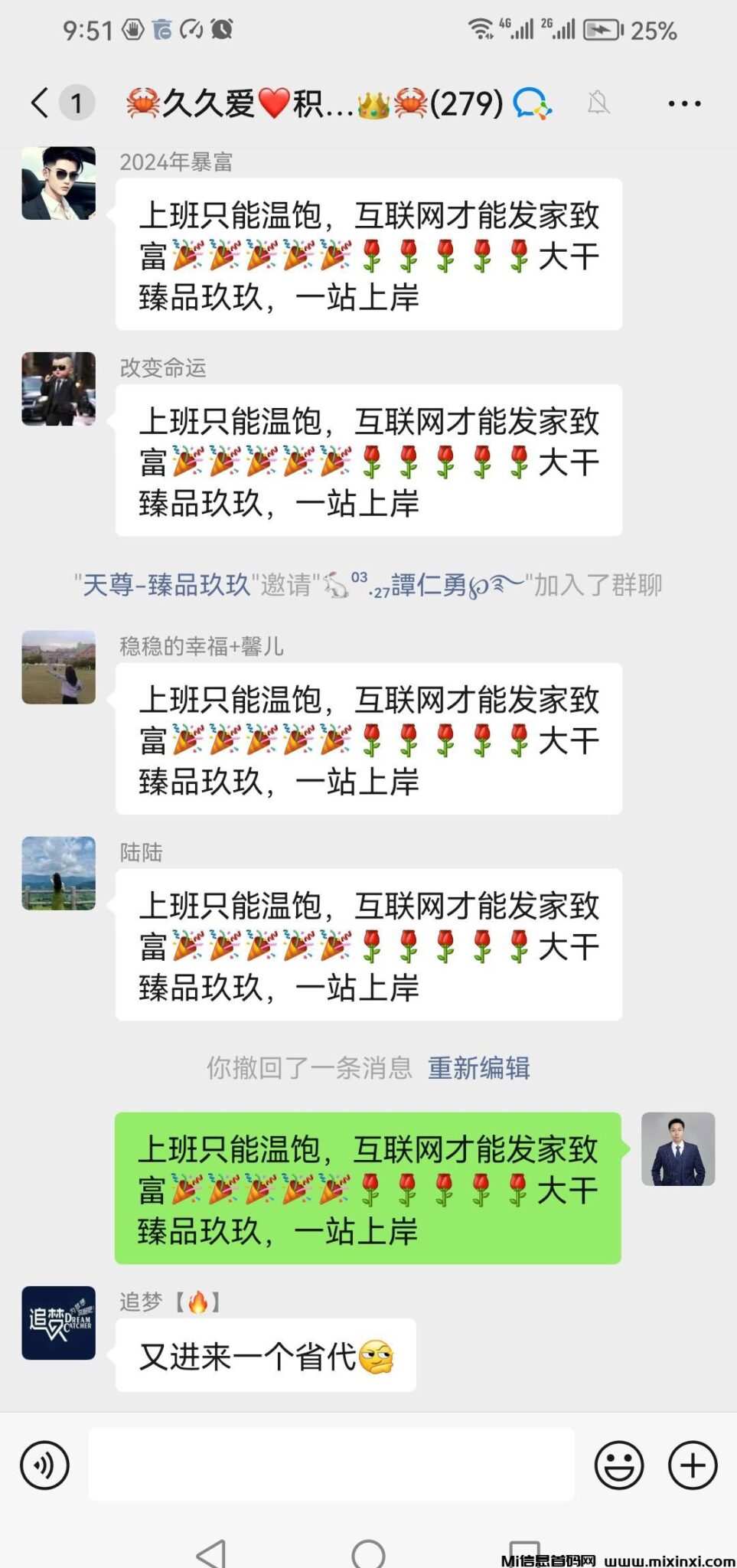Open inviter 天尊-臻品玖玖 profile link
Viewport: 737px width, 1568px height.
(165, 585)
